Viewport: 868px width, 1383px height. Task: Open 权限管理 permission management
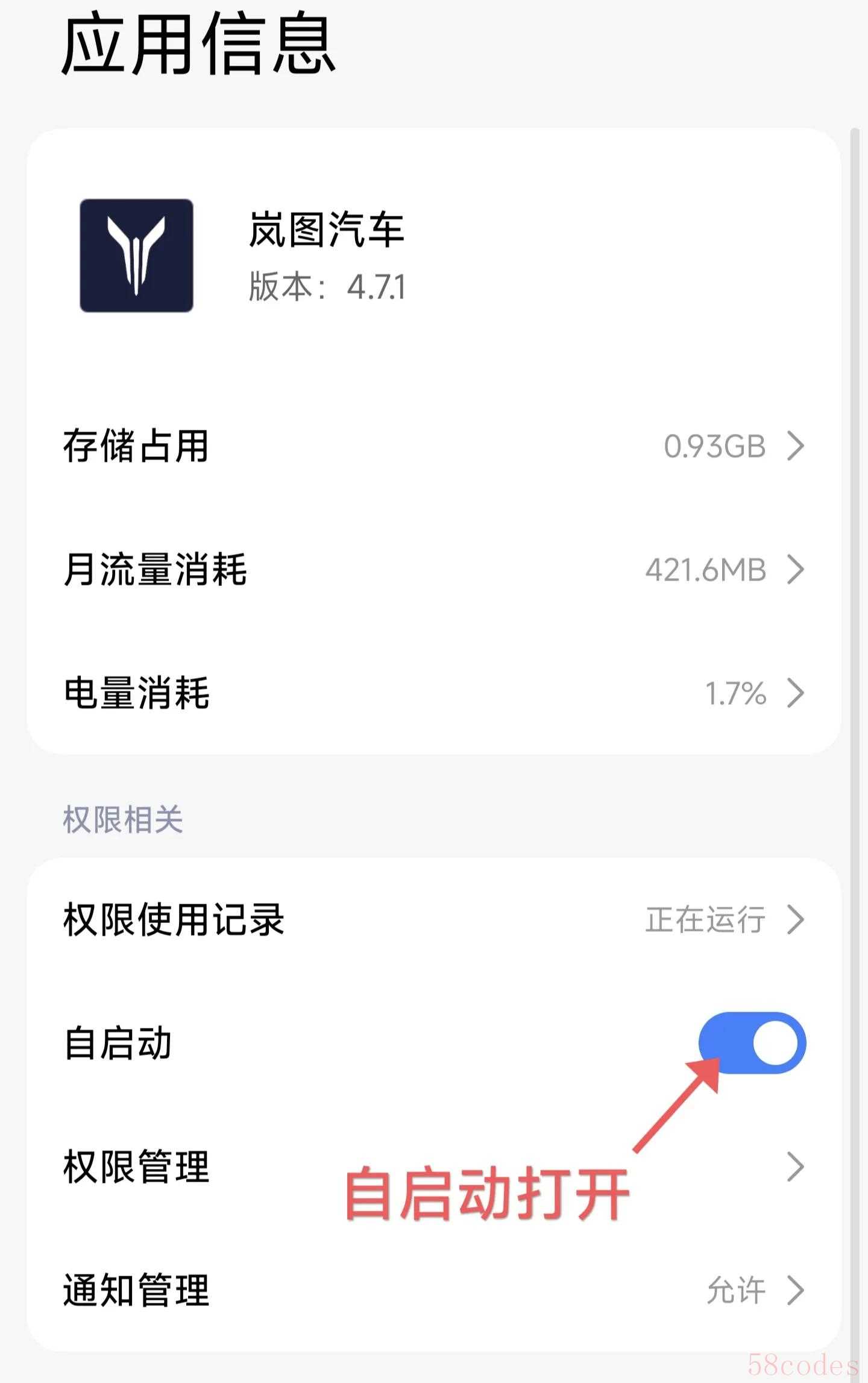(x=433, y=1167)
